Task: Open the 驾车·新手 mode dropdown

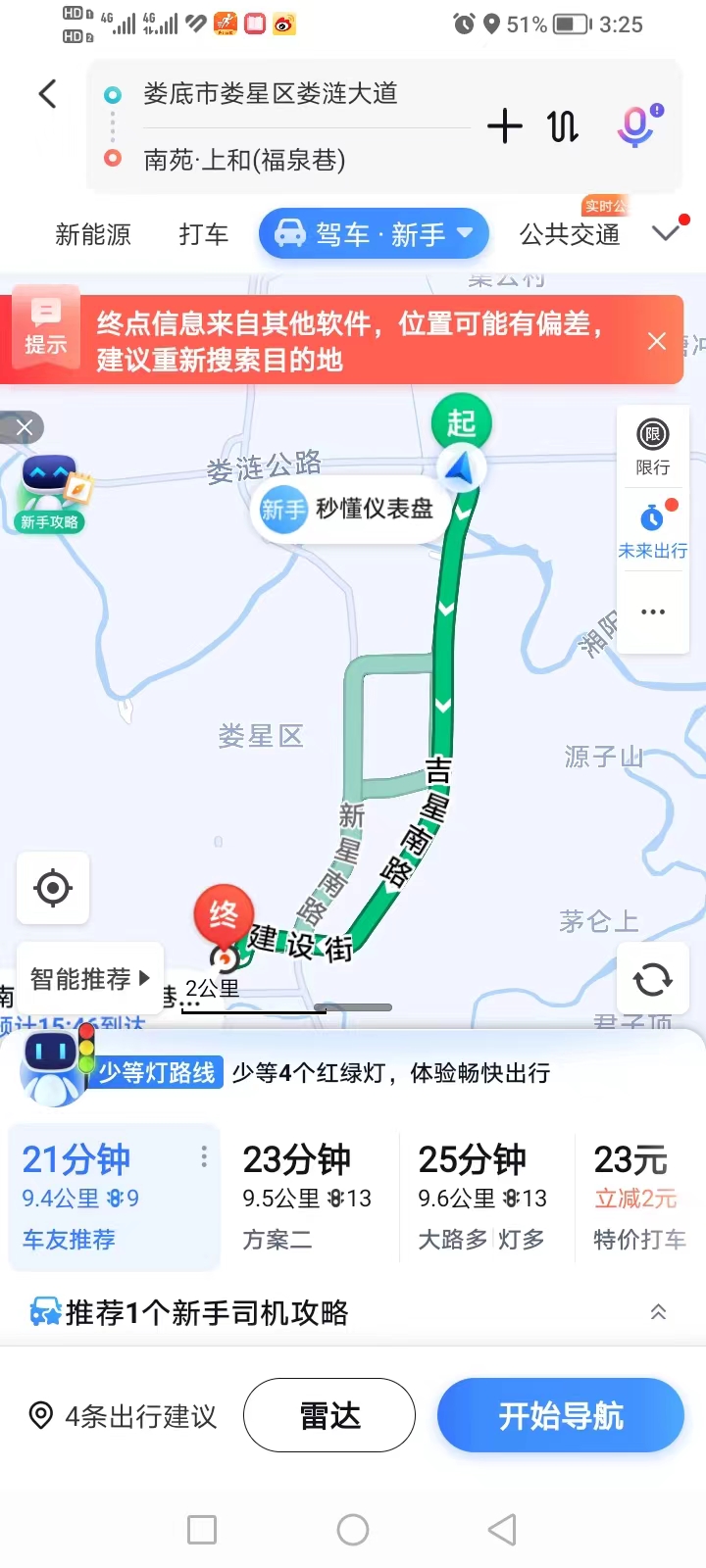Action: [x=374, y=234]
